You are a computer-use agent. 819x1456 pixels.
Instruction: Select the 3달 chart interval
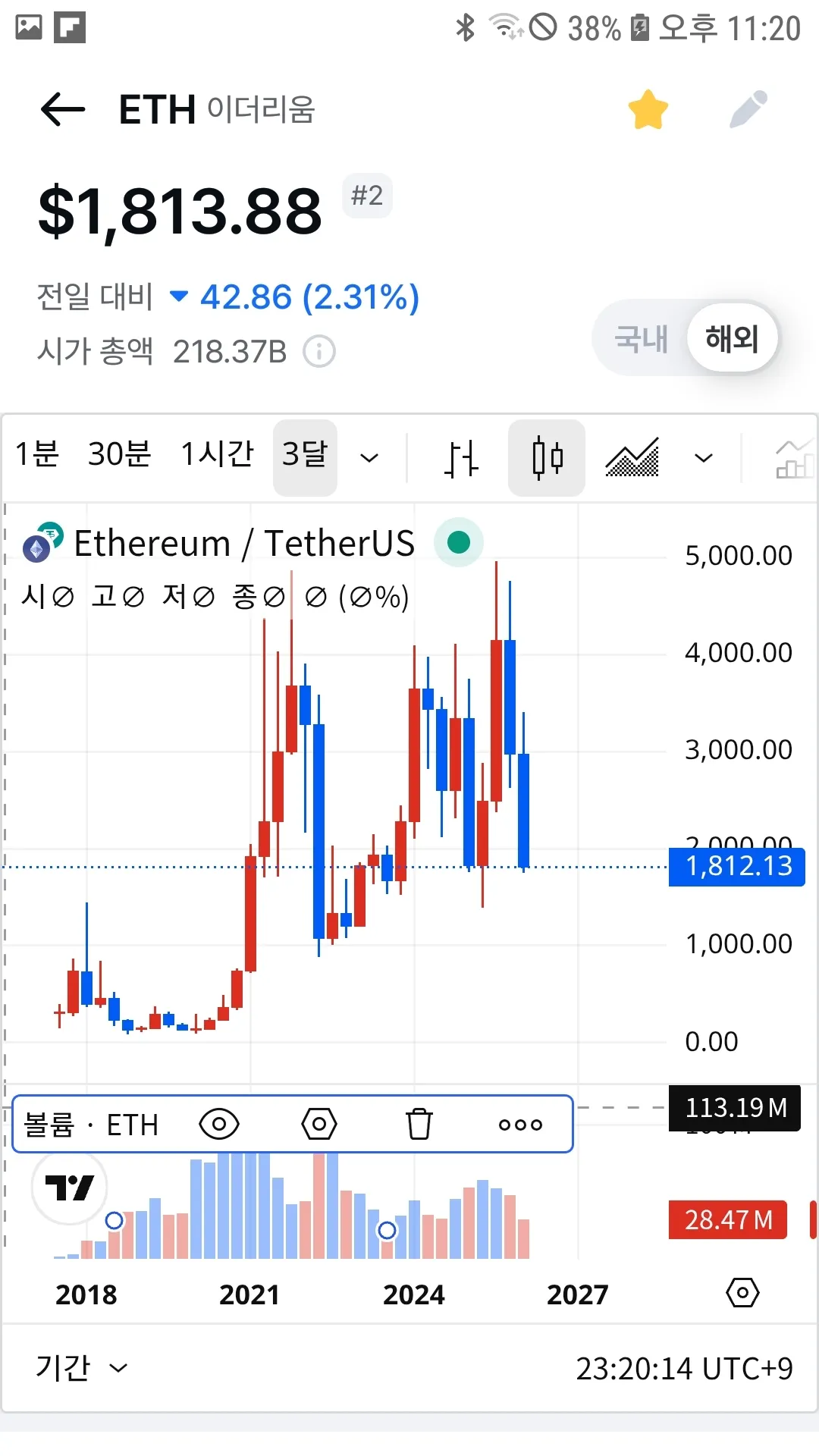(305, 455)
